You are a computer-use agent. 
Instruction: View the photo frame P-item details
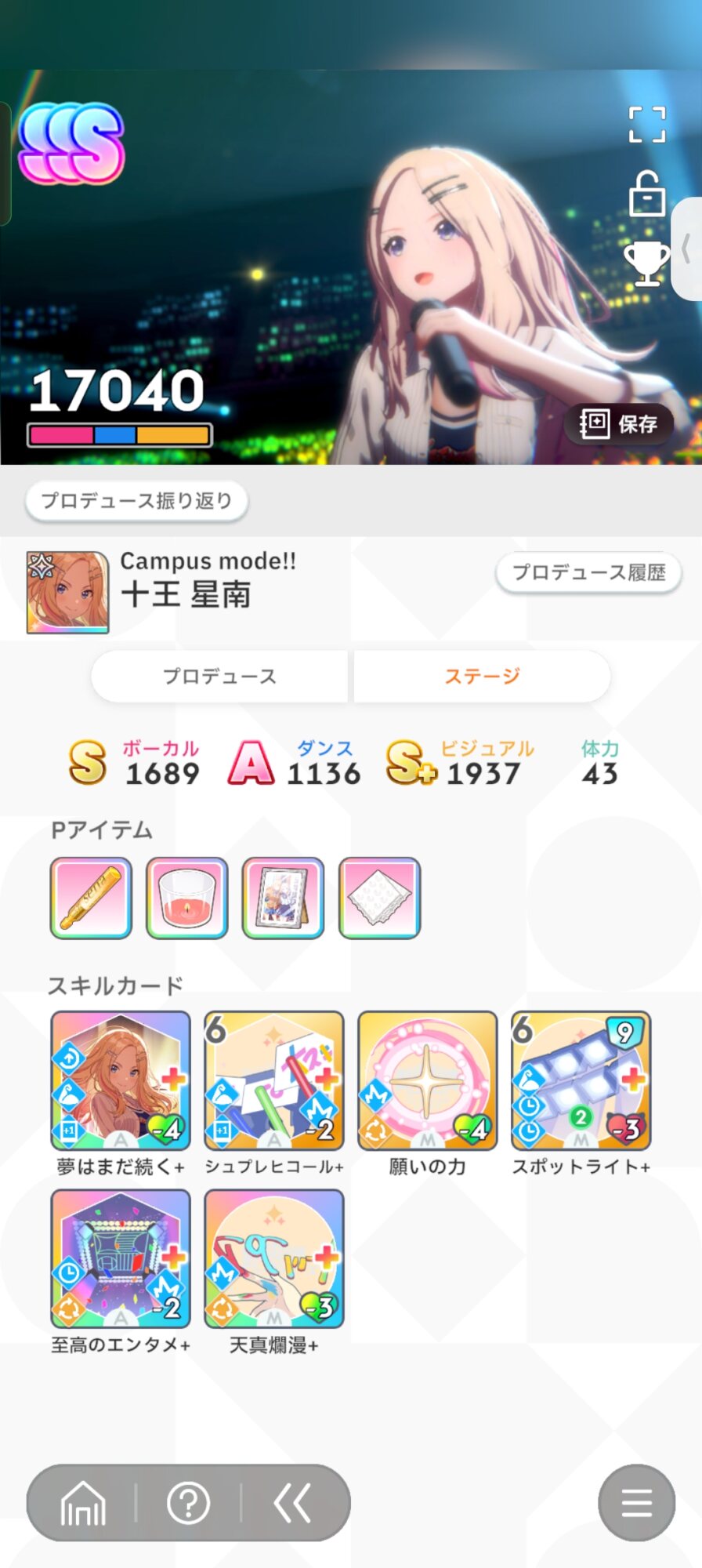pyautogui.click(x=283, y=898)
